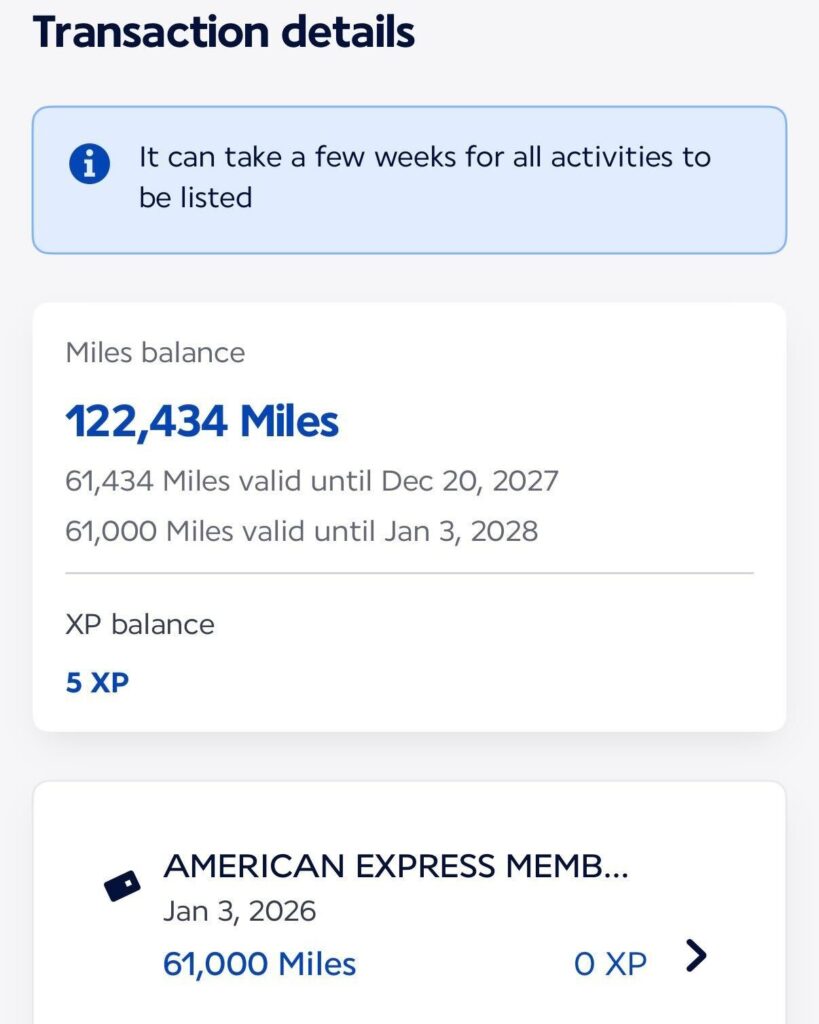Click the Miles valid until Jan 3, 2028 line
The width and height of the screenshot is (819, 1024).
303,530
